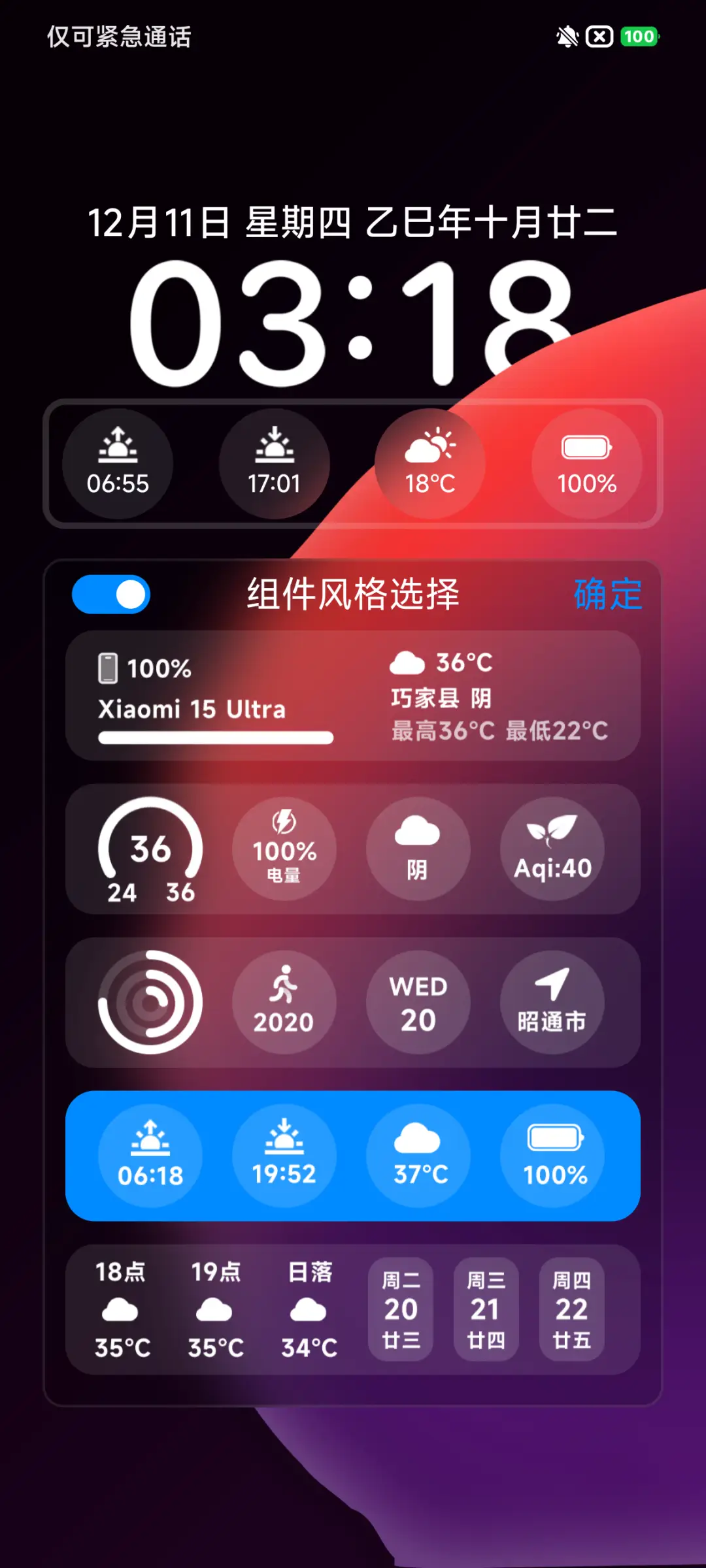Image resolution: width=706 pixels, height=1568 pixels.
Task: Tap the 阴 cloud weather icon
Action: pos(418,848)
